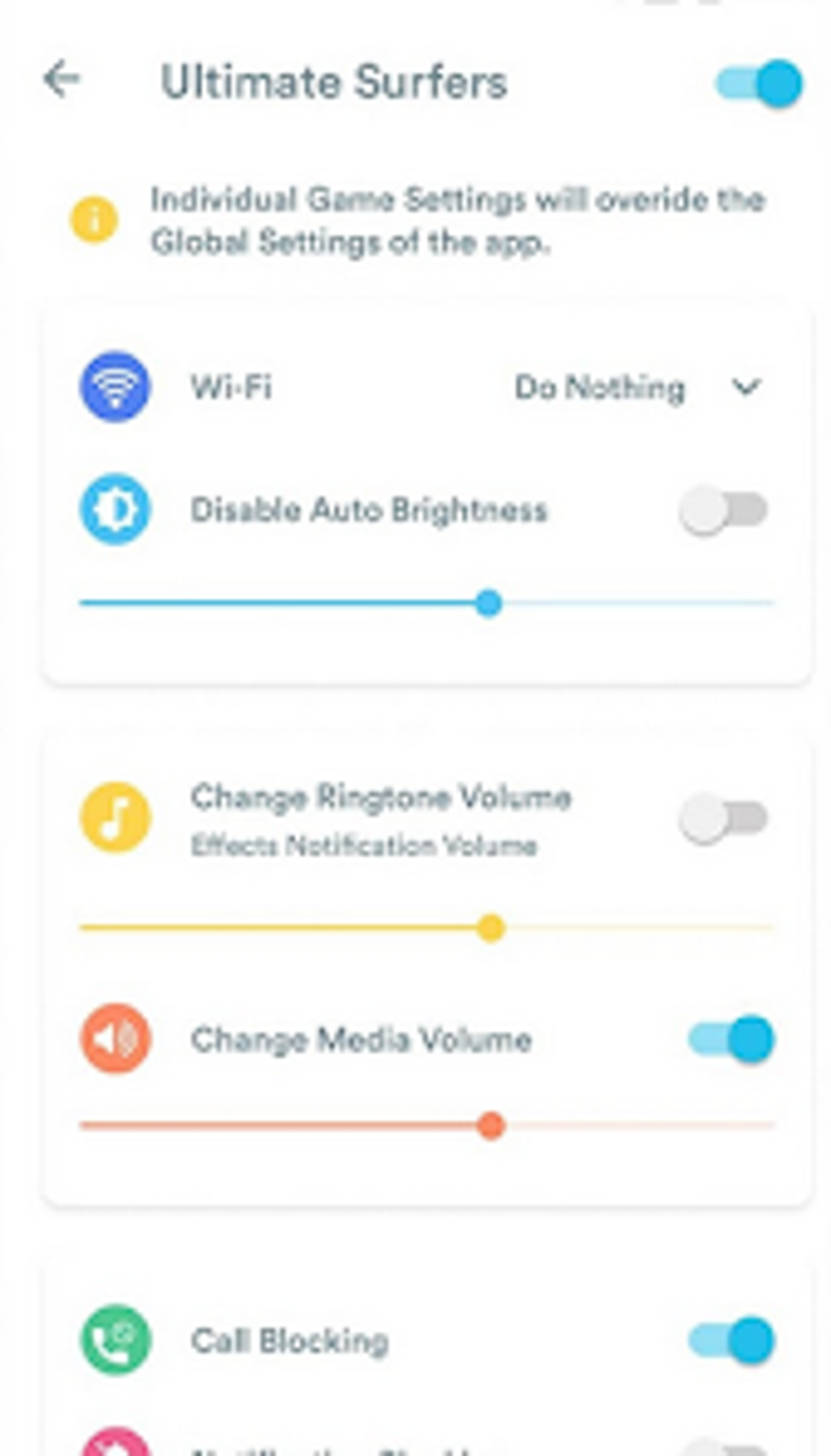The image size is (831, 1456).
Task: Select the Auto Brightness sun icon
Action: tap(115, 510)
